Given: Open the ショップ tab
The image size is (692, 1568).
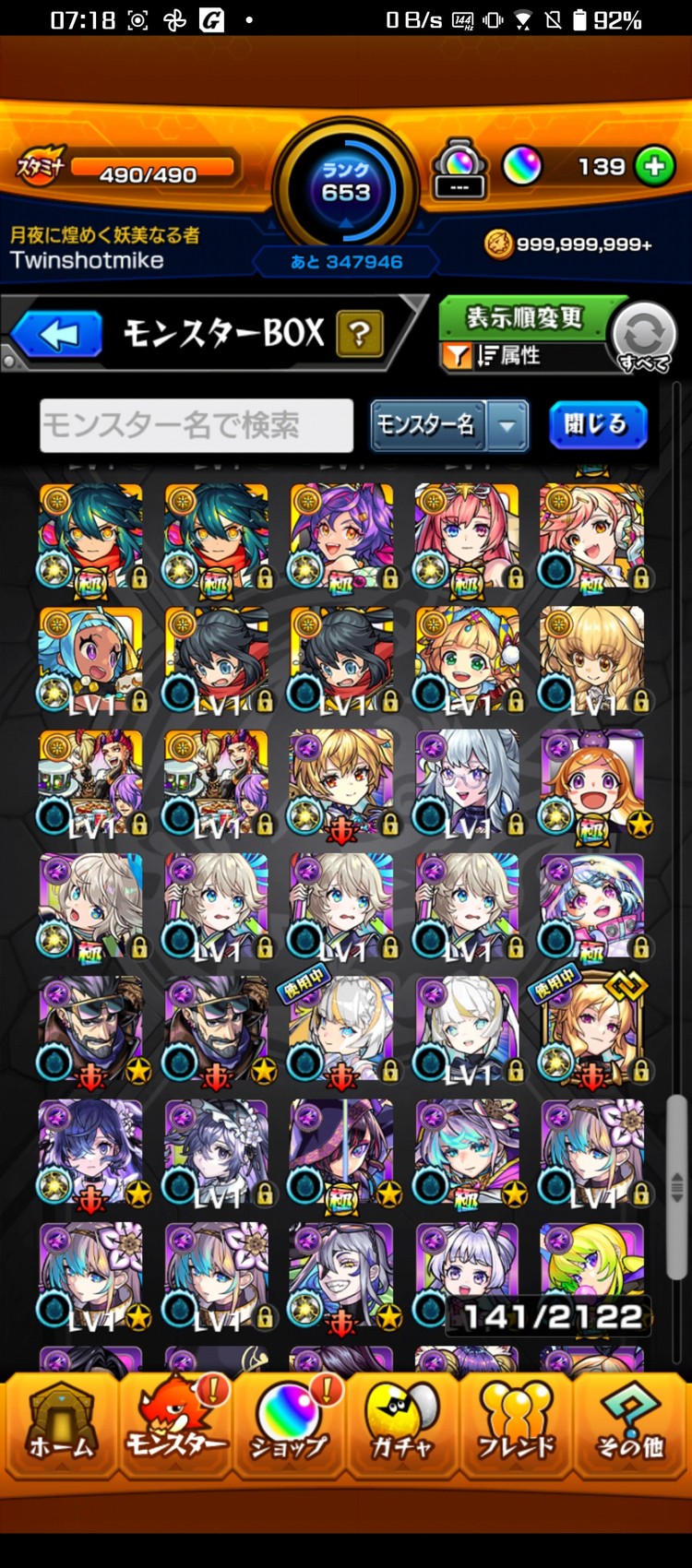Looking at the screenshot, I should click(289, 1427).
